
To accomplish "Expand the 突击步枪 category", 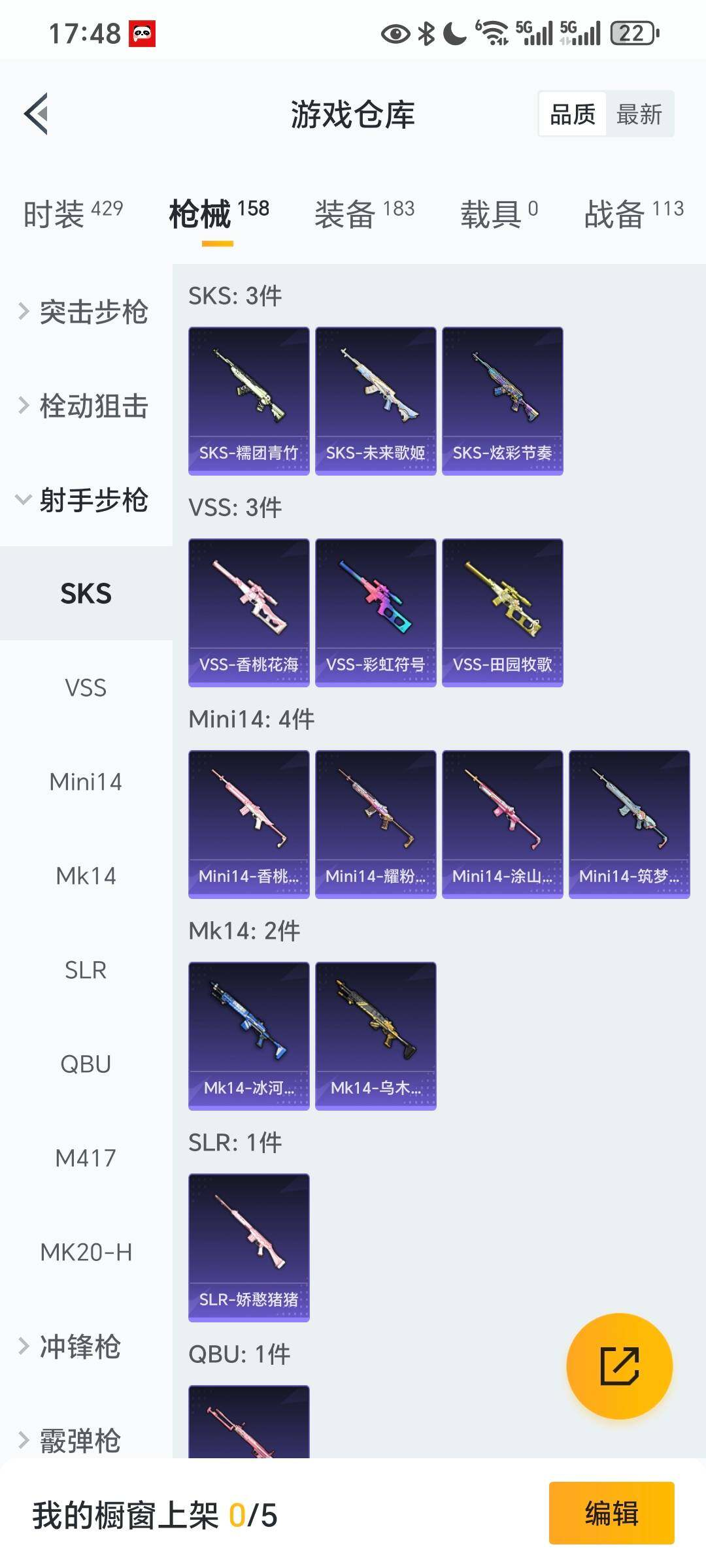I will coord(85,312).
